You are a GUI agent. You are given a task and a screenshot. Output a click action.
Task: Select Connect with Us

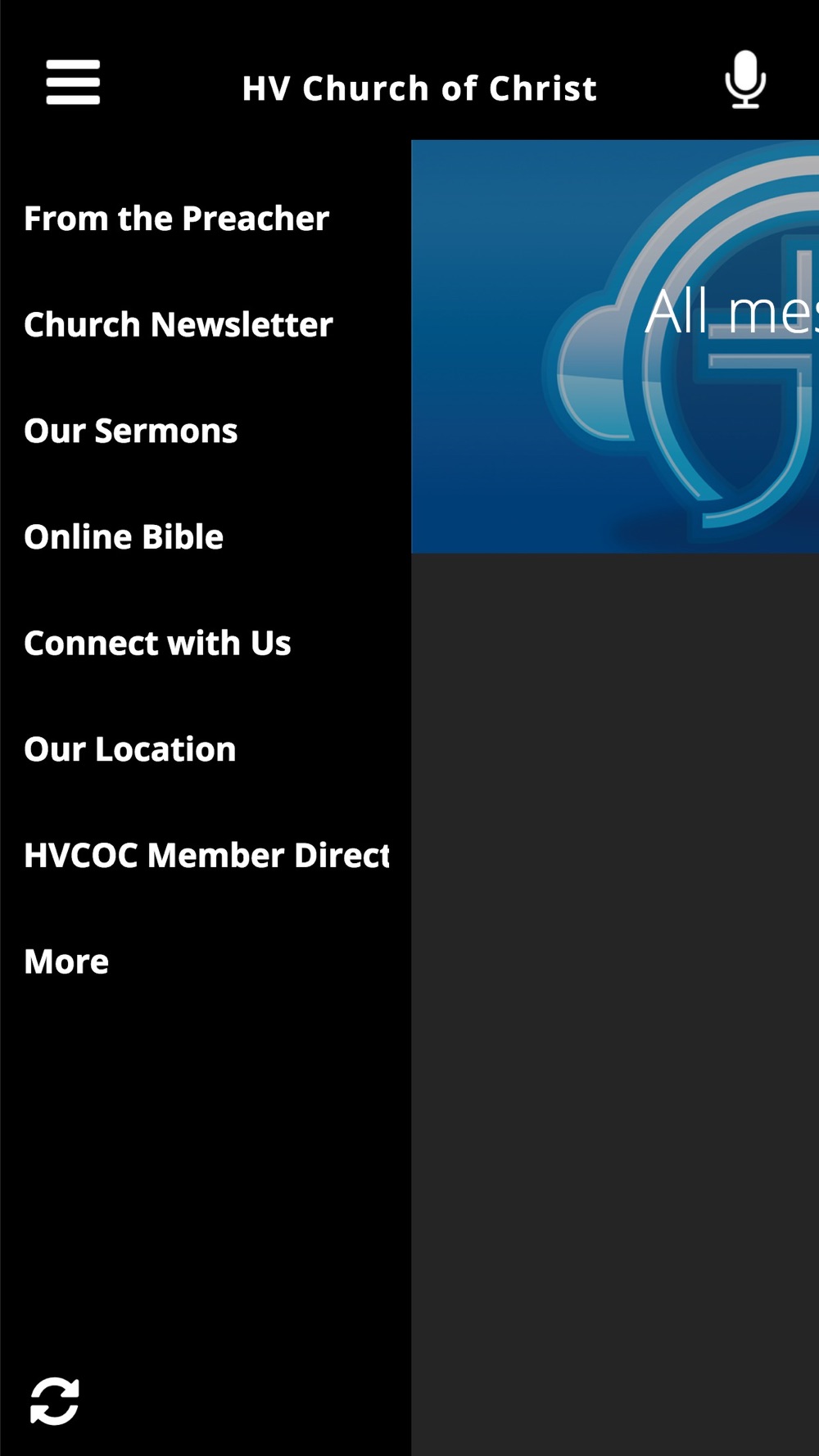206,644
